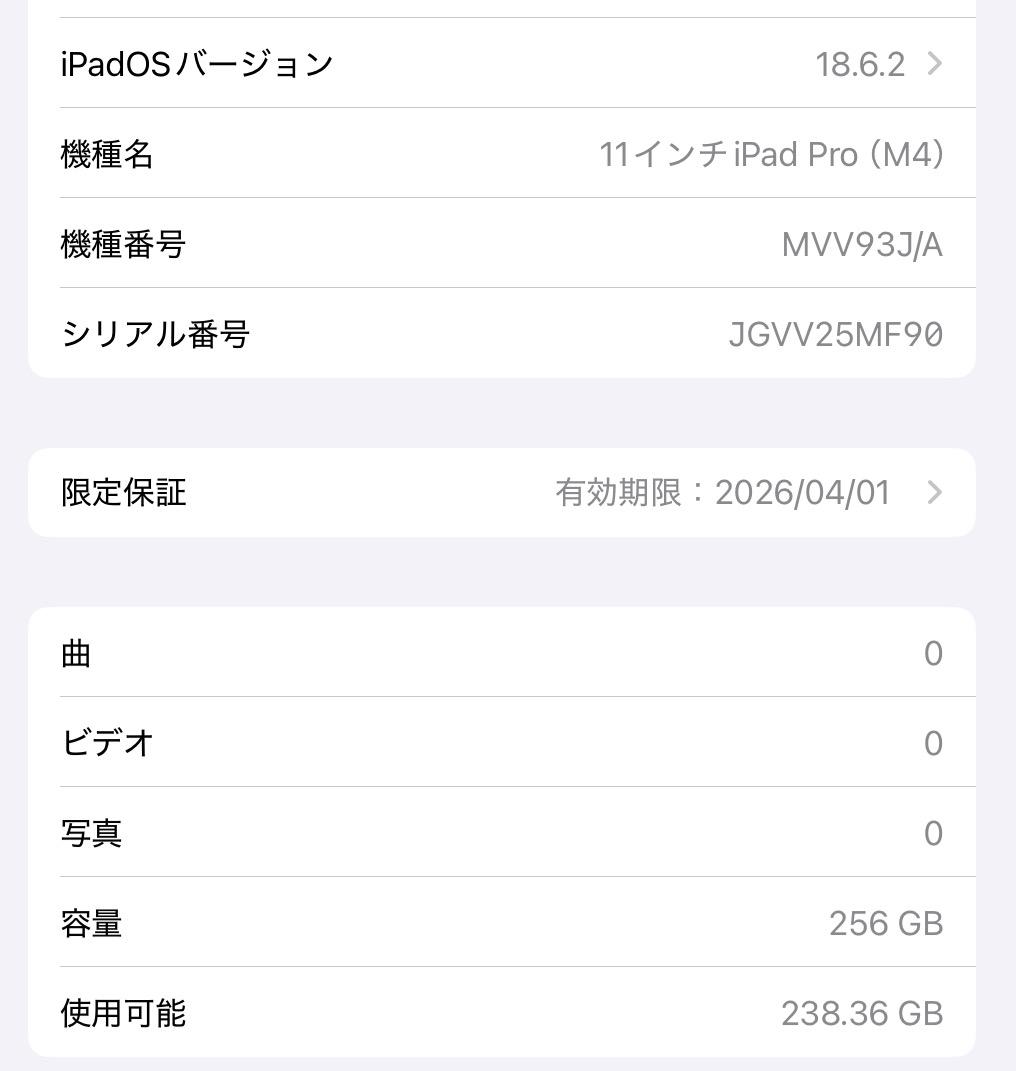This screenshot has width=1016, height=1071.
Task: Tap the model name 11インチ iPad Pro（M4）
Action: [x=772, y=154]
